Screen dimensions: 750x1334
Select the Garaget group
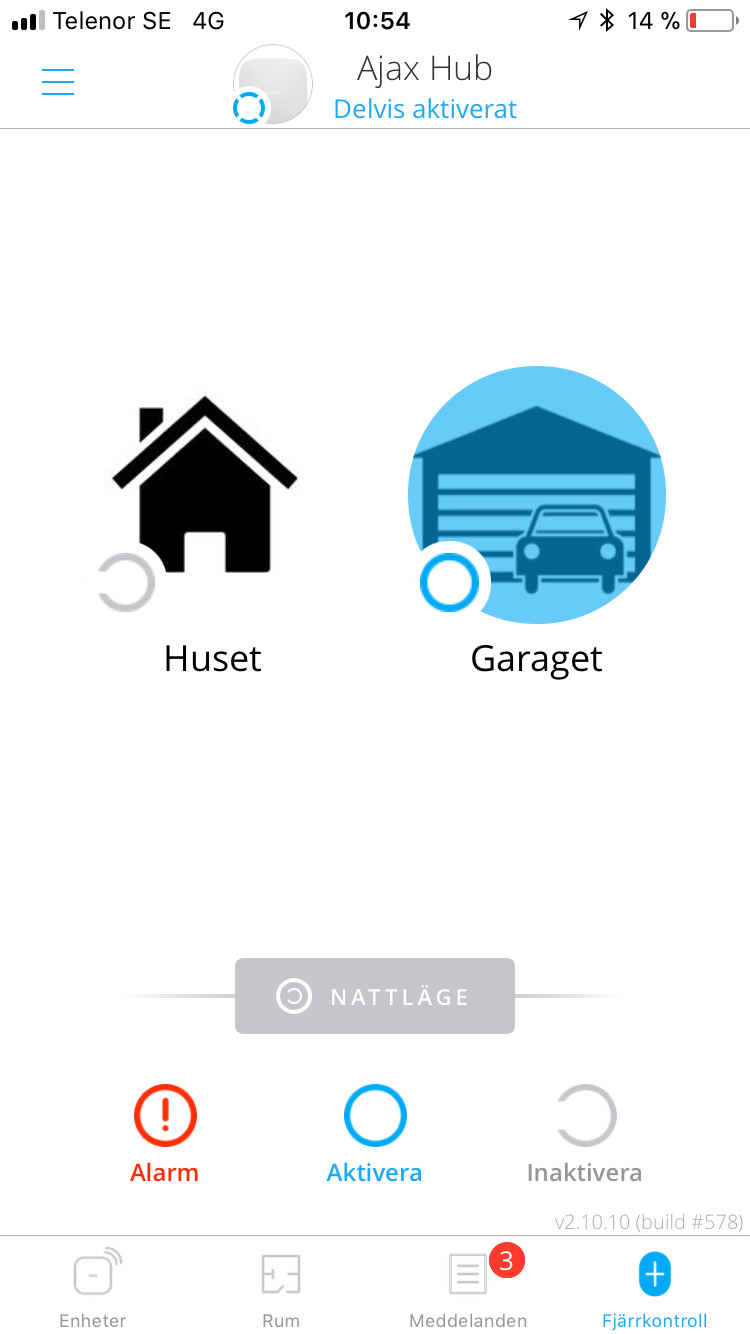537,494
